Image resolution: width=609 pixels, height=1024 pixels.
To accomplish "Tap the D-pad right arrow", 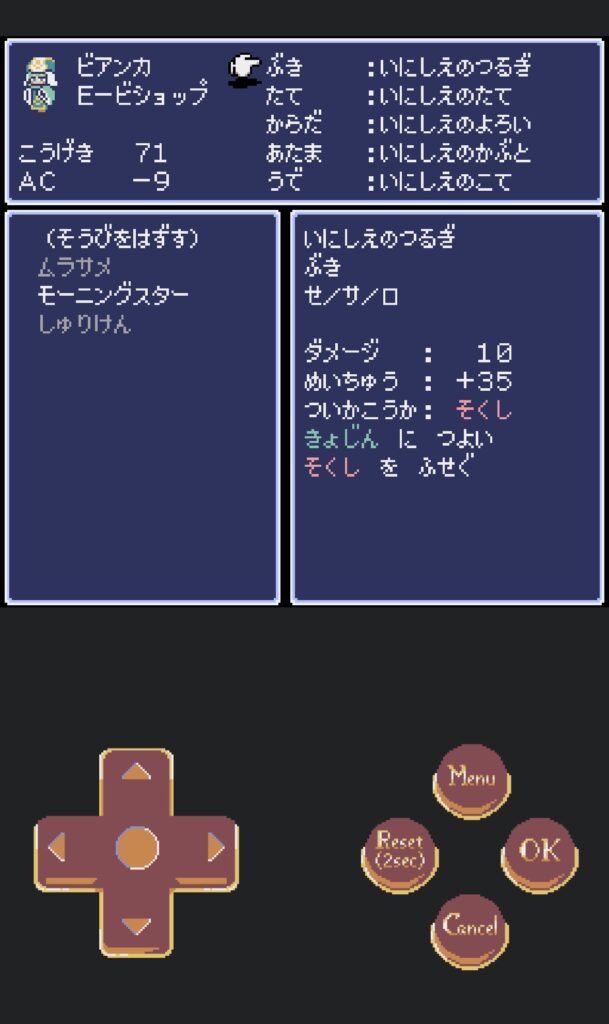I will click(215, 849).
